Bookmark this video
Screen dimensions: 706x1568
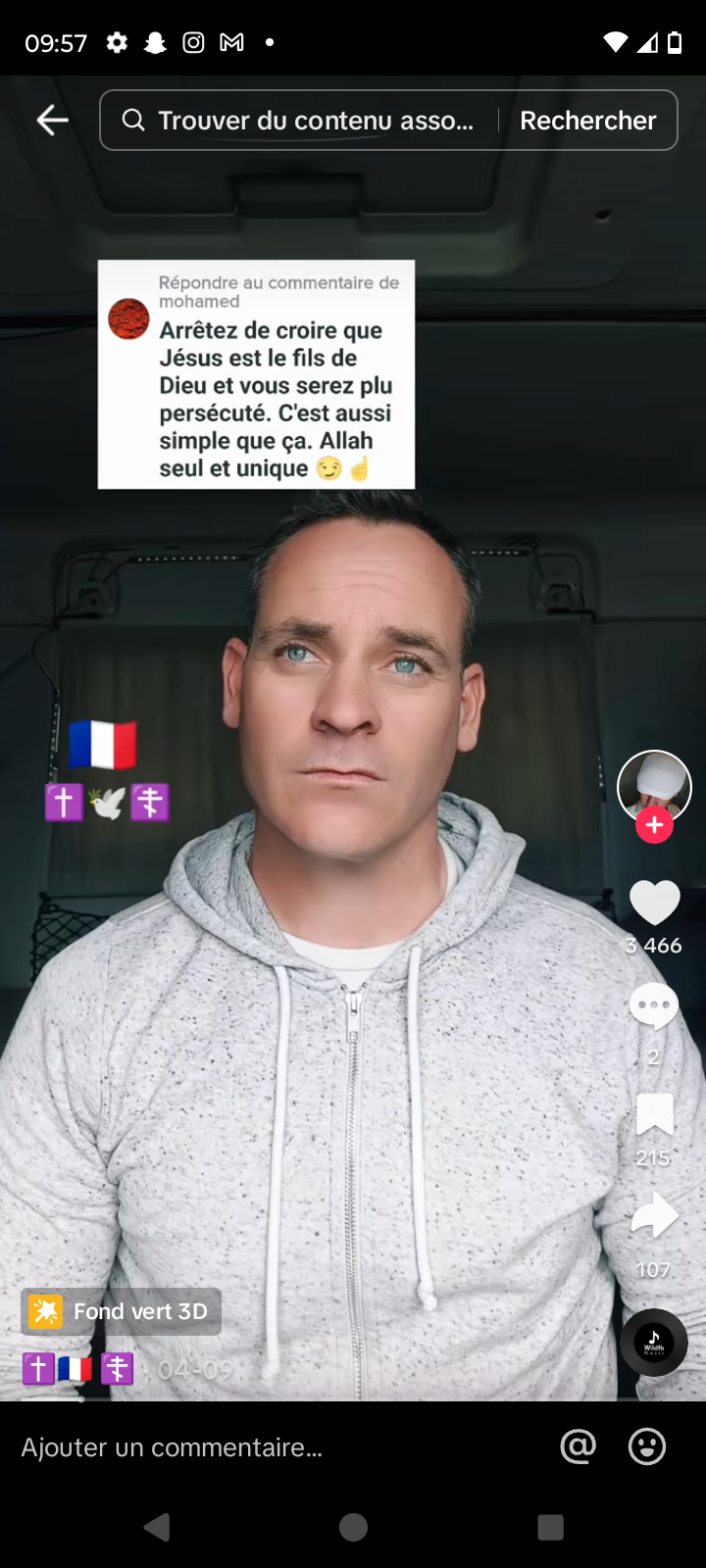pyautogui.click(x=654, y=1115)
